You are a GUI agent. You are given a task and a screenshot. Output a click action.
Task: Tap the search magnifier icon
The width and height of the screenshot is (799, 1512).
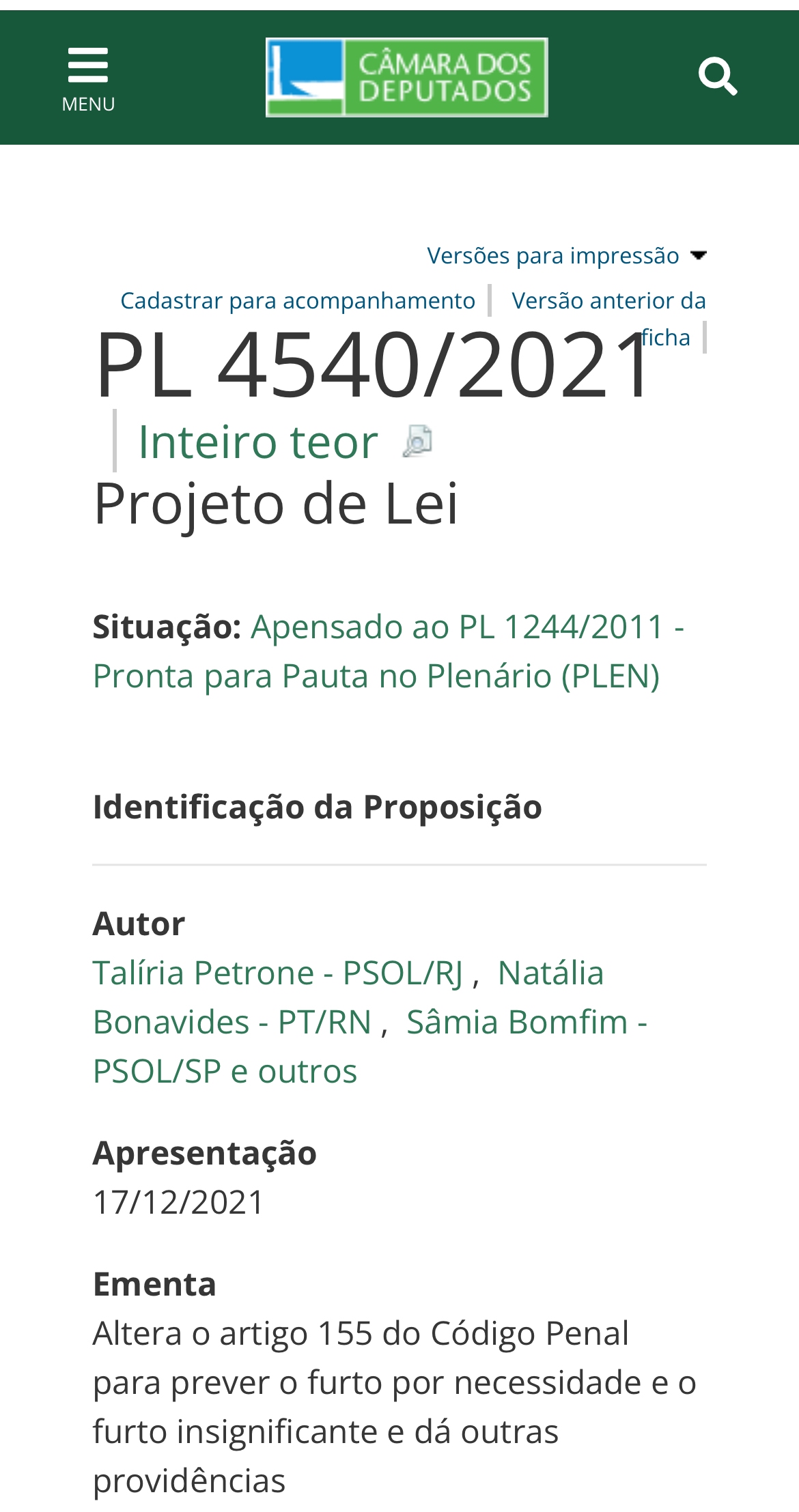click(718, 76)
